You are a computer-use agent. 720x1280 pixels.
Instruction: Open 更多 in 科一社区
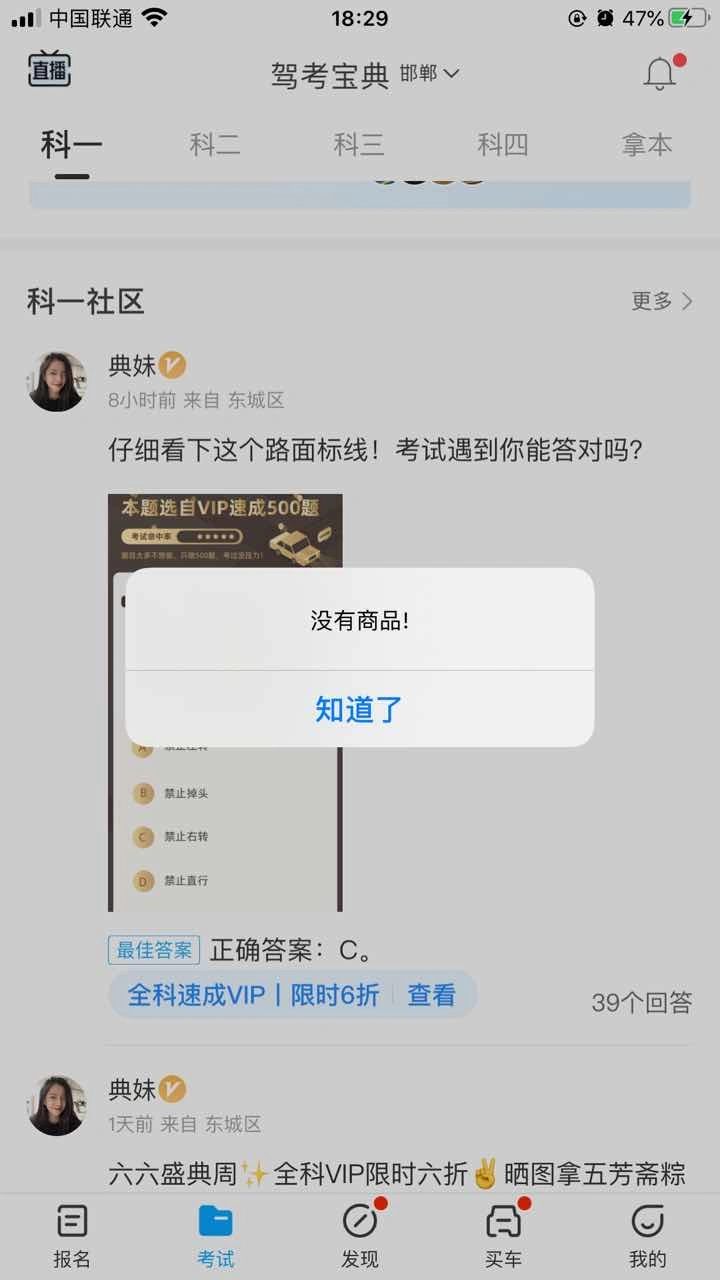[x=661, y=301]
